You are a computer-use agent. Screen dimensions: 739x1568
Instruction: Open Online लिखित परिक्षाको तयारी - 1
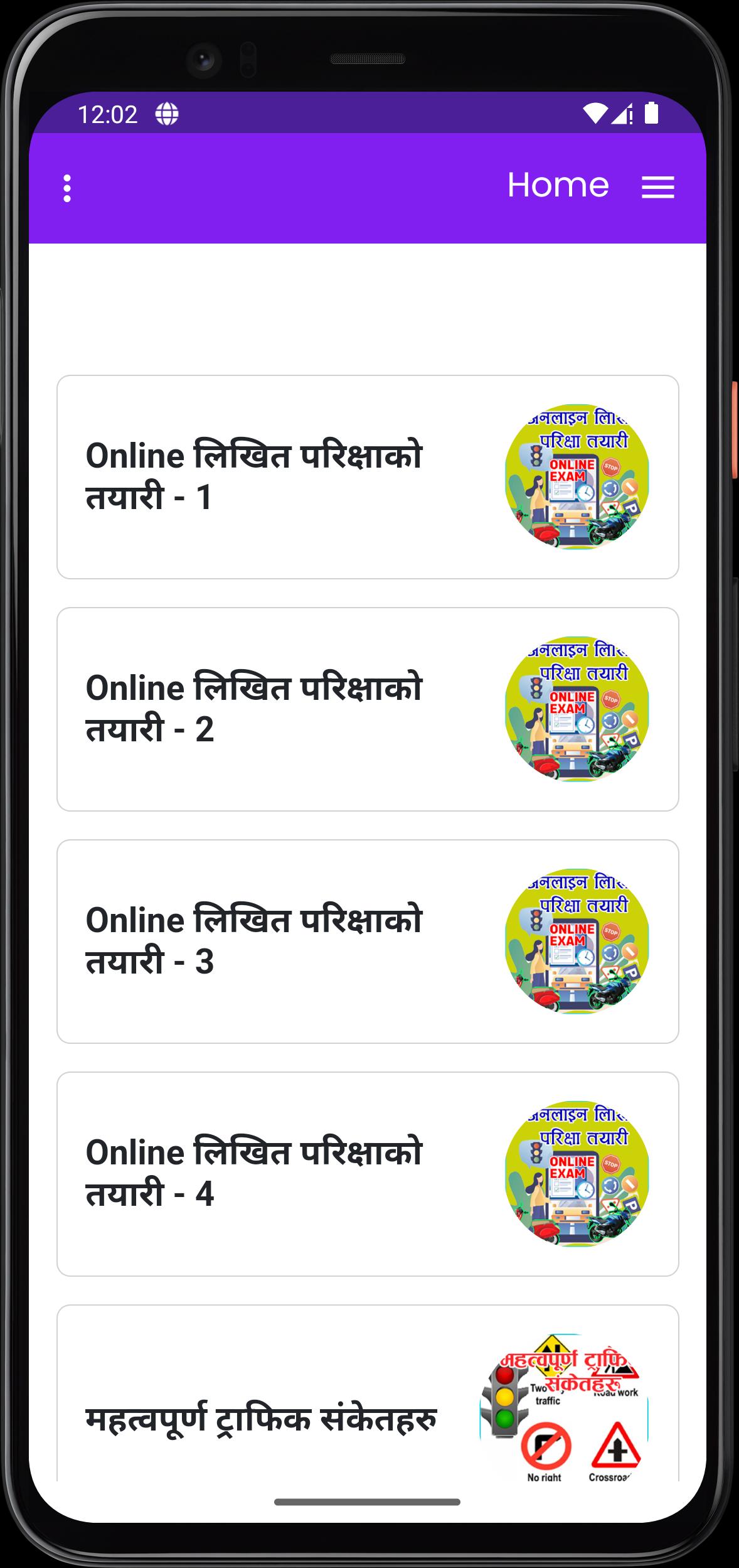(x=368, y=477)
